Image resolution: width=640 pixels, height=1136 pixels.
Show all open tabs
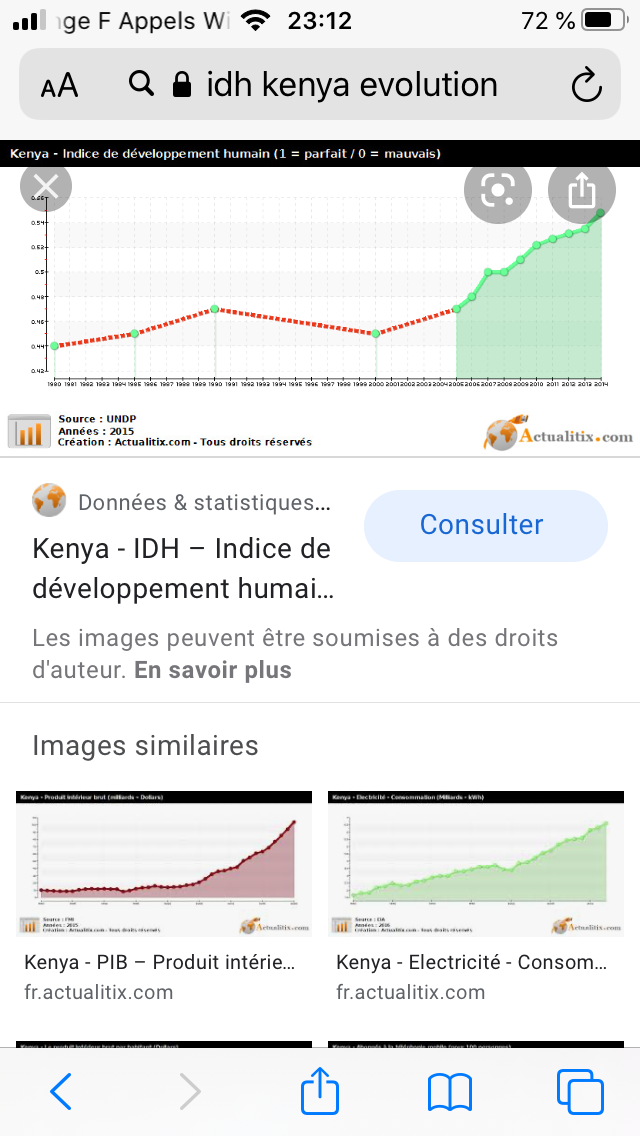pos(580,1091)
